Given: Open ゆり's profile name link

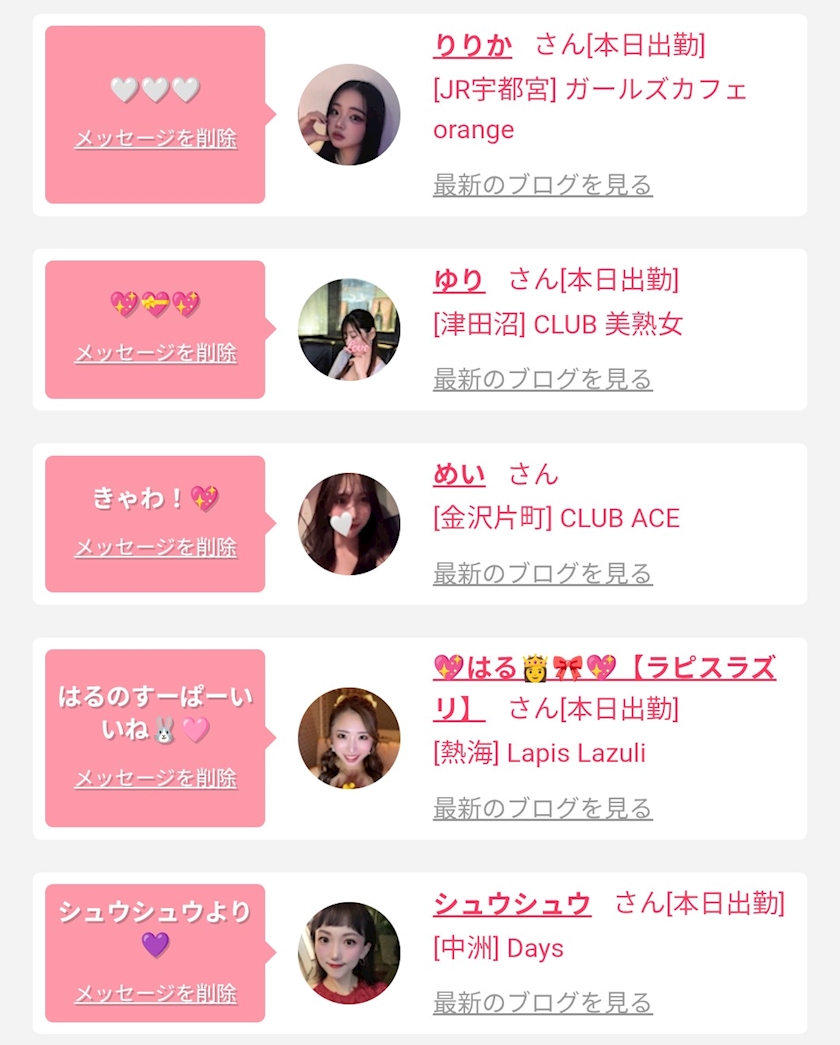Looking at the screenshot, I should [459, 280].
